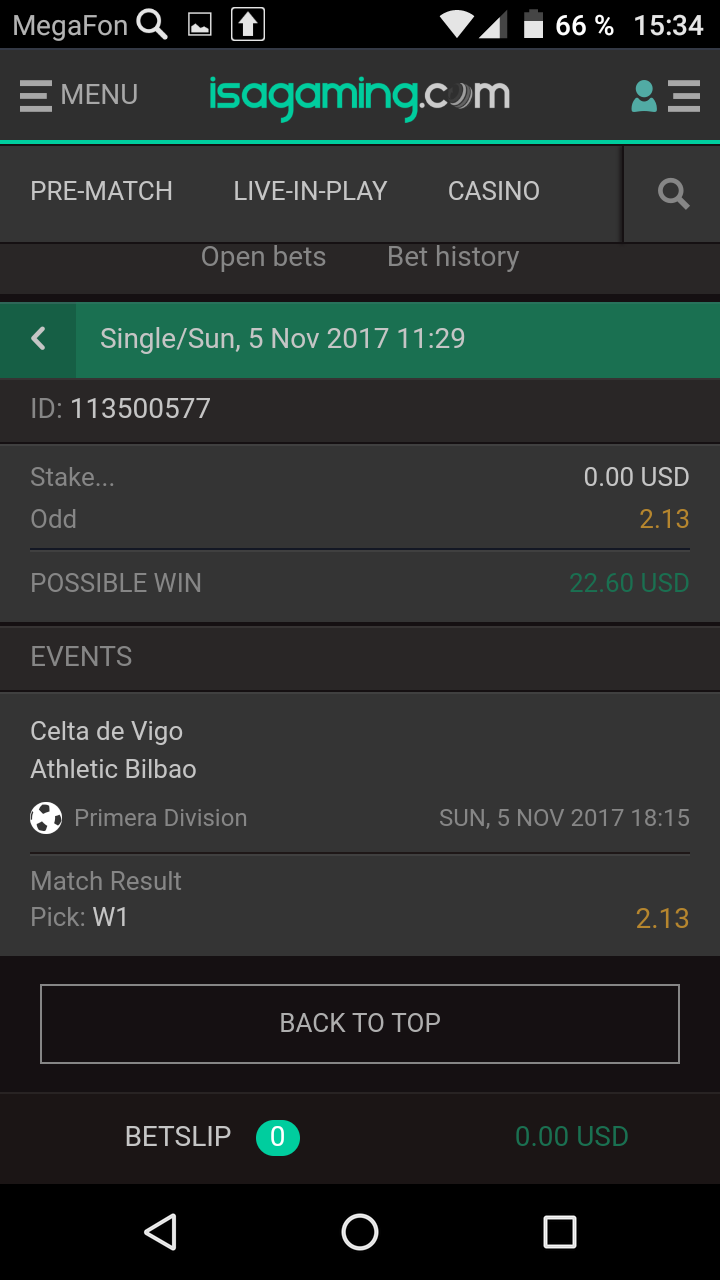Switch to the PRE-MATCH section

tap(101, 191)
